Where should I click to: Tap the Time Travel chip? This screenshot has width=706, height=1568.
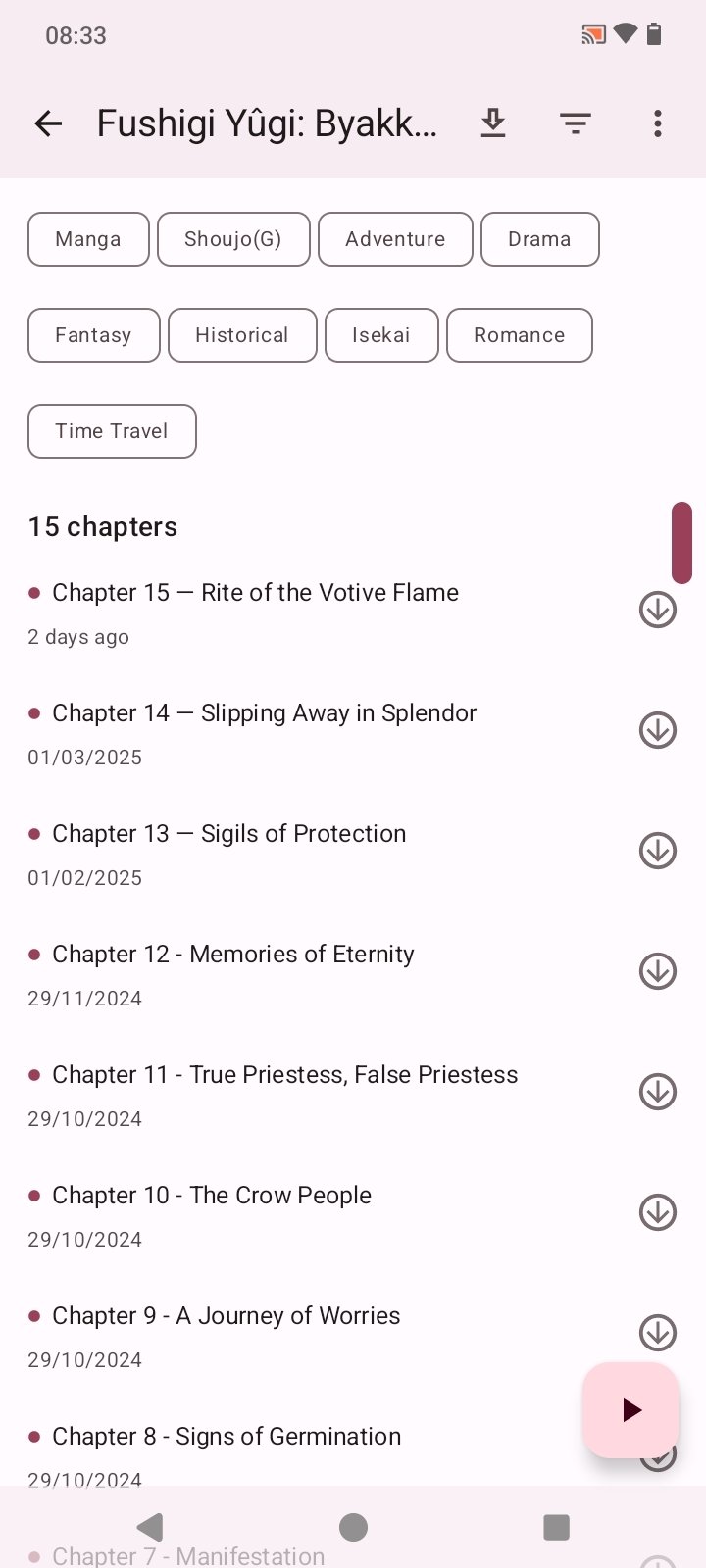[112, 431]
